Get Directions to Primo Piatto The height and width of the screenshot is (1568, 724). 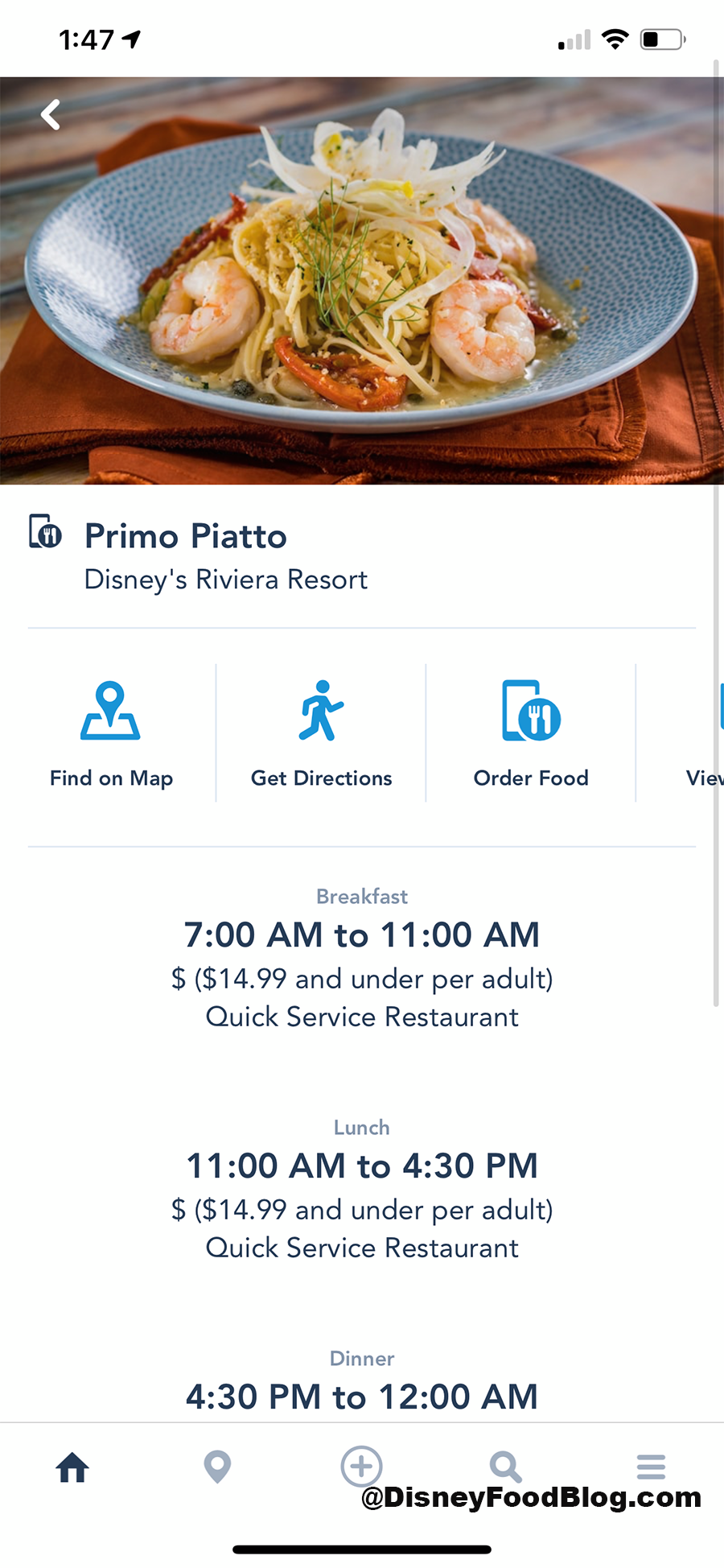click(x=321, y=734)
